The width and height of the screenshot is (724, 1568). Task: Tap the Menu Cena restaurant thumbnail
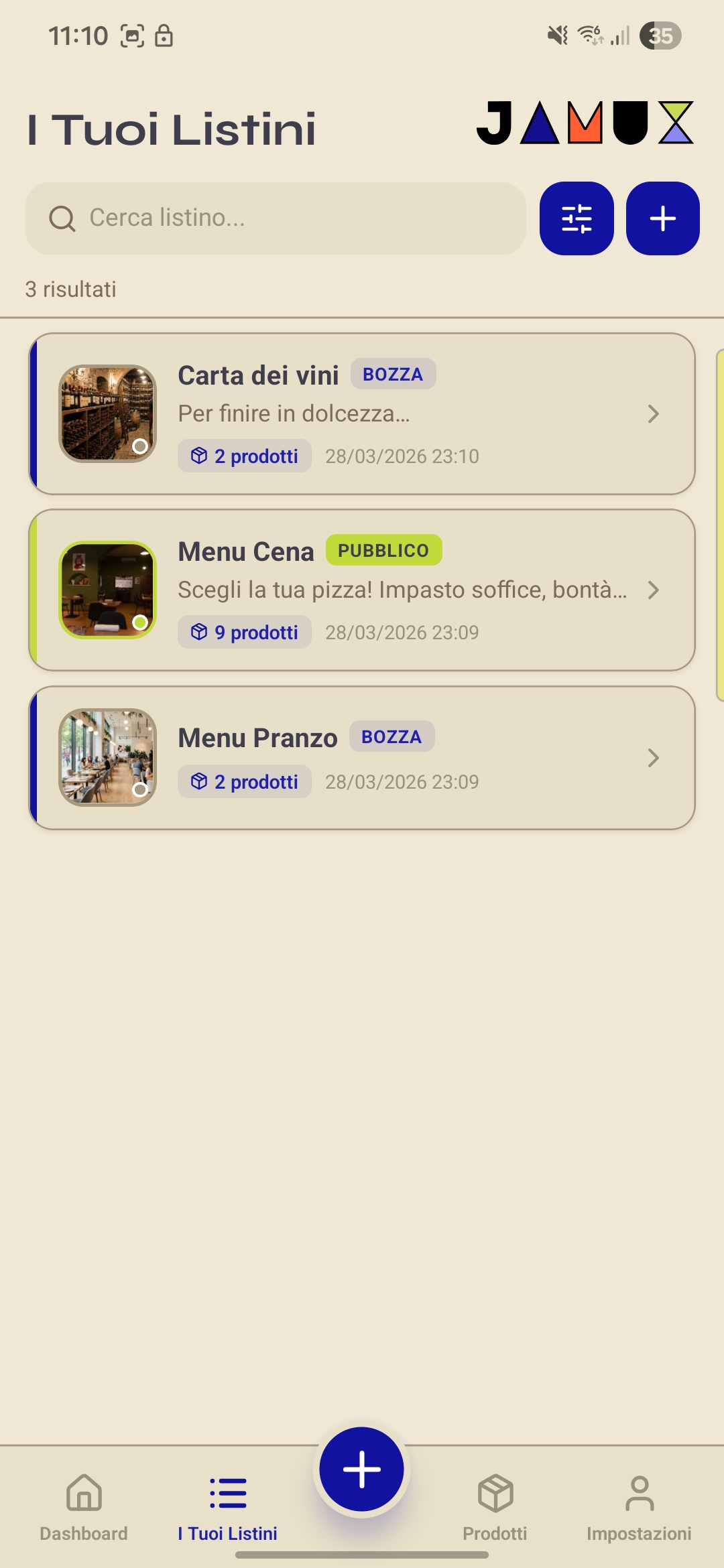pyautogui.click(x=107, y=590)
